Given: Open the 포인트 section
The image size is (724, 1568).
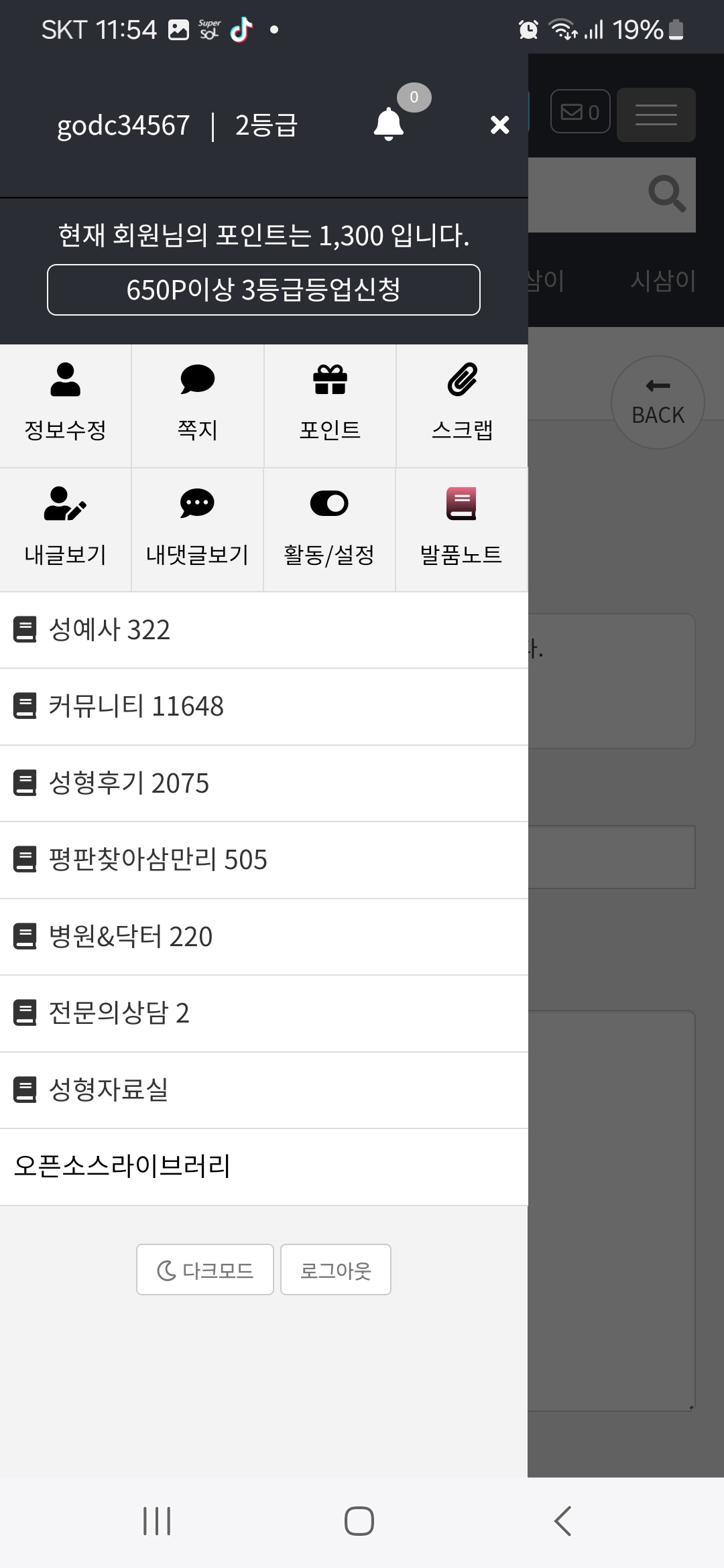Looking at the screenshot, I should point(330,405).
